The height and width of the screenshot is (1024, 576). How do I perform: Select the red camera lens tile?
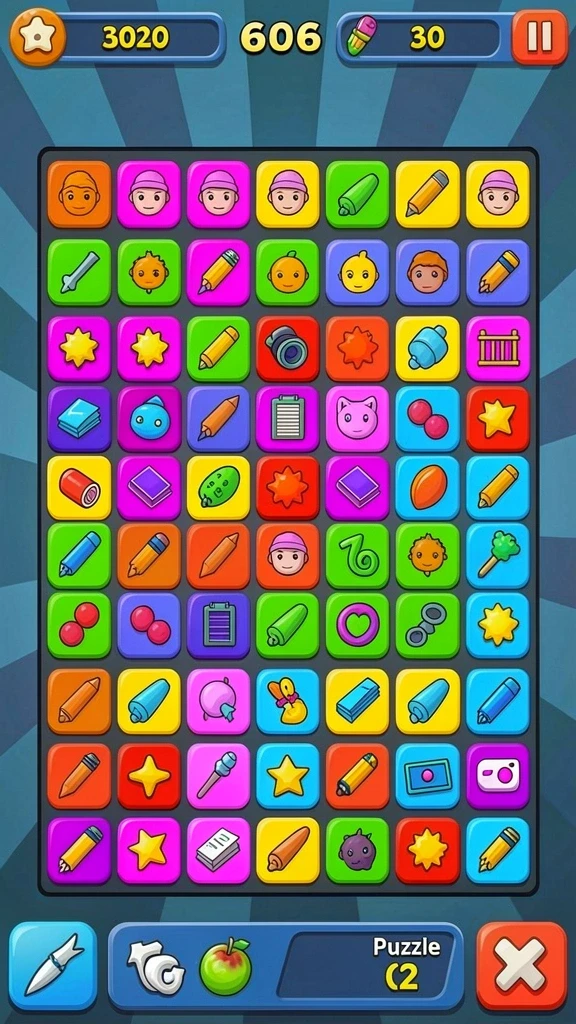pos(287,348)
